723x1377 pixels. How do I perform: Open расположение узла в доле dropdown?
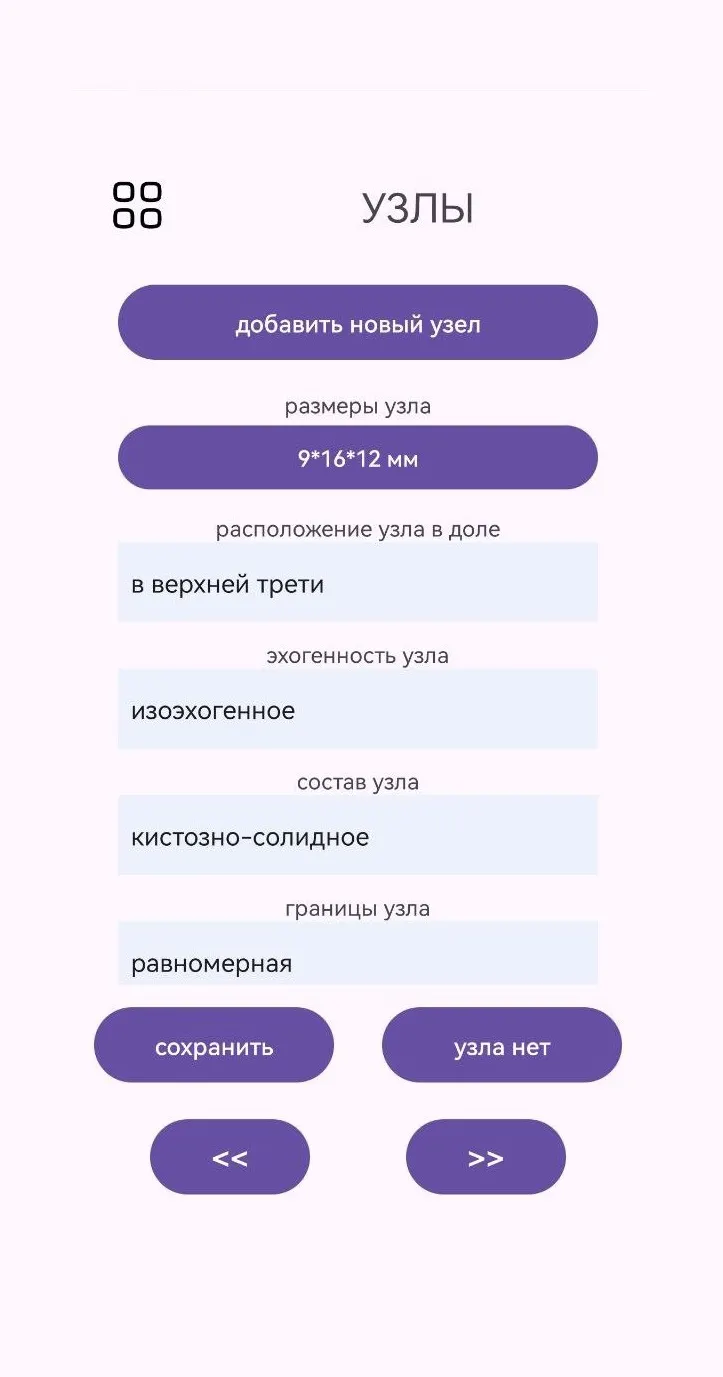point(358,582)
